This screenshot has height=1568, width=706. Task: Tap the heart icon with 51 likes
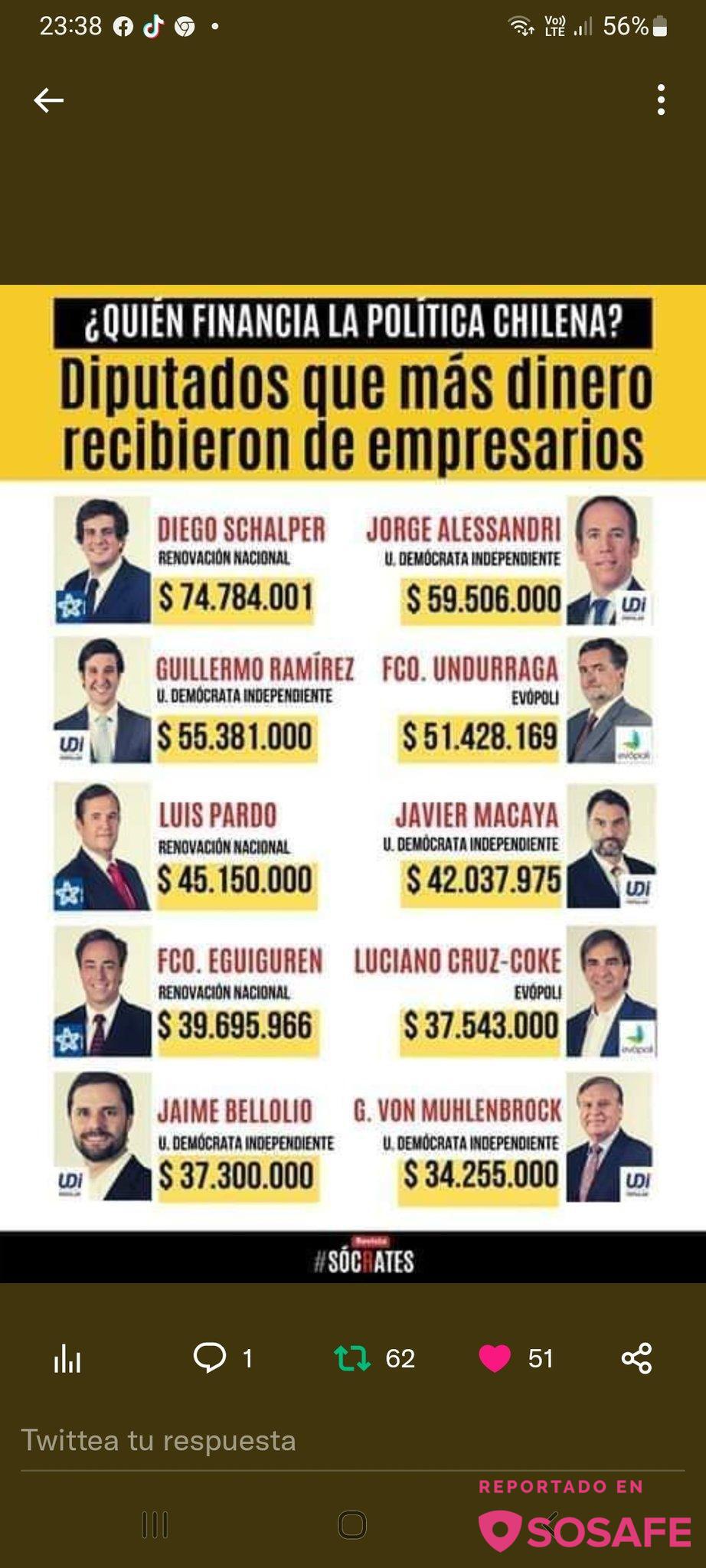(495, 1358)
